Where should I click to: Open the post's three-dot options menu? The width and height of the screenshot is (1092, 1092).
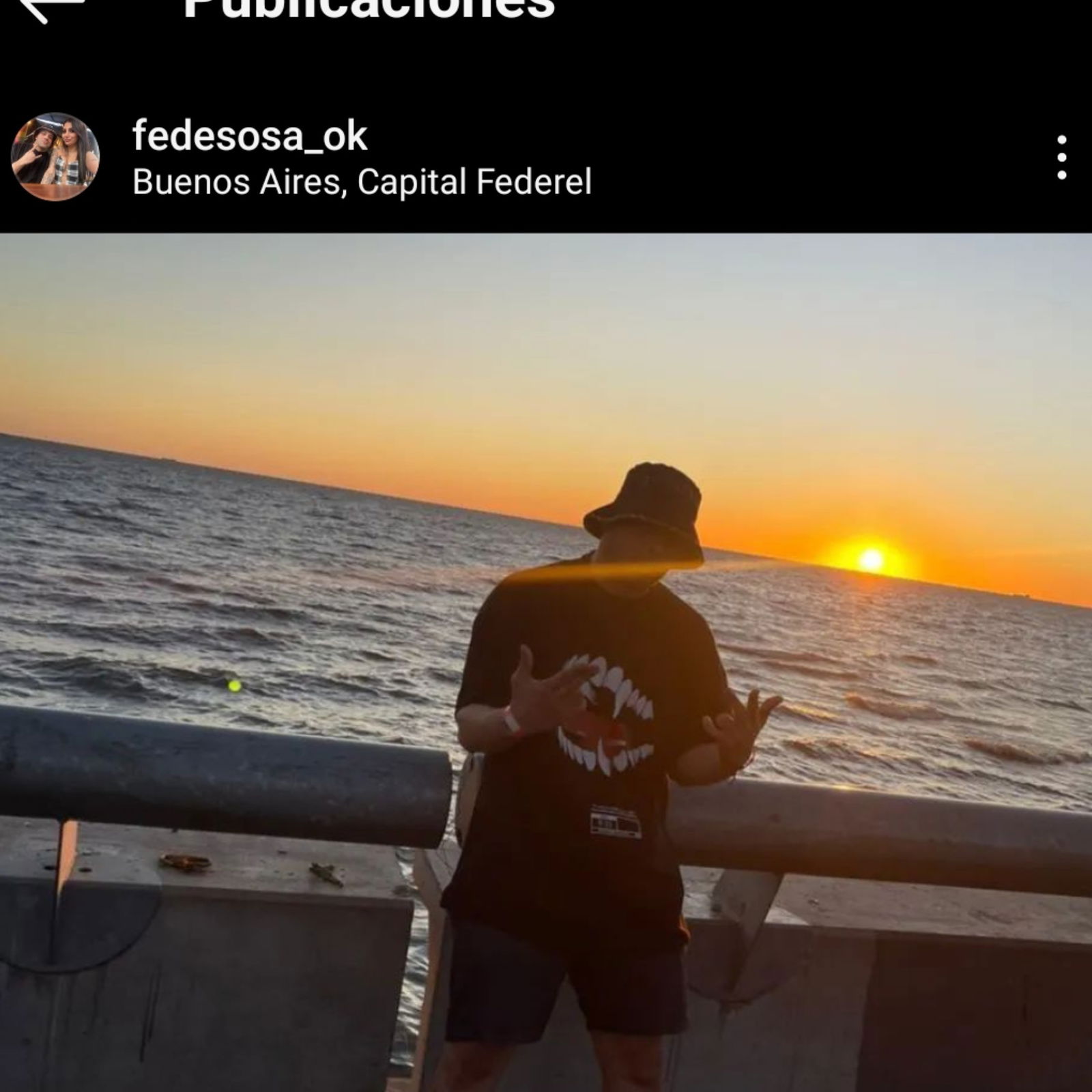tap(1061, 158)
